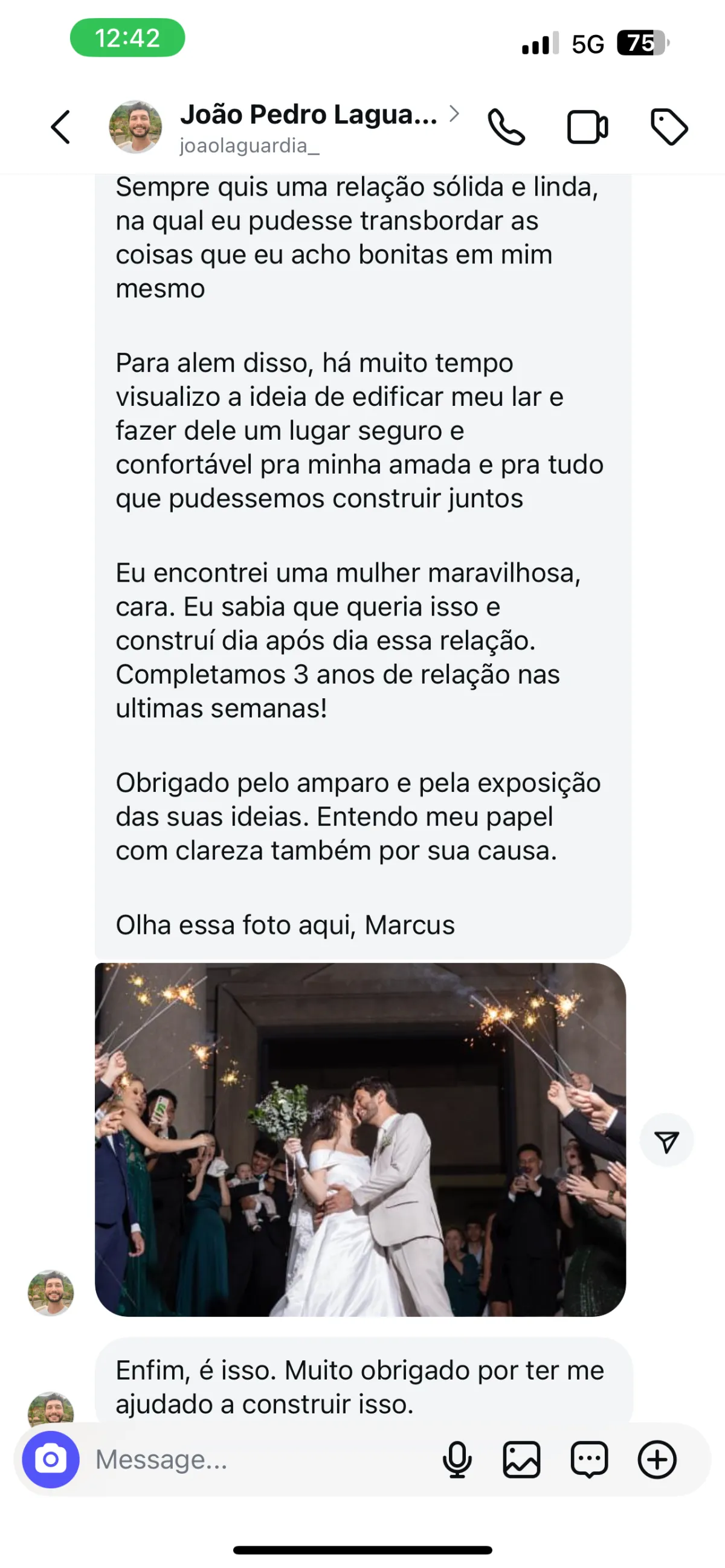Record a voice message with the microphone

pos(457,1459)
